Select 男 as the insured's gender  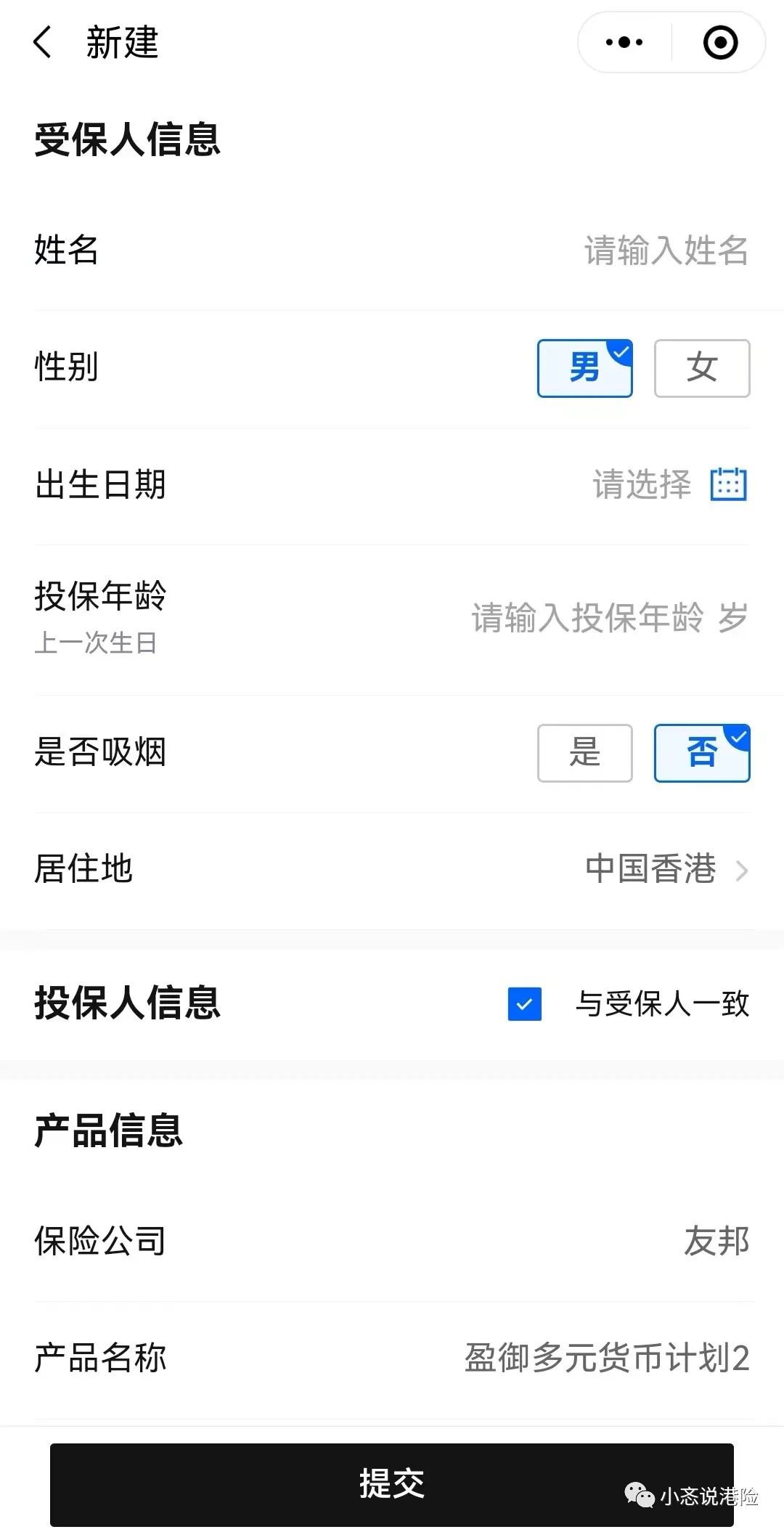pyautogui.click(x=584, y=368)
